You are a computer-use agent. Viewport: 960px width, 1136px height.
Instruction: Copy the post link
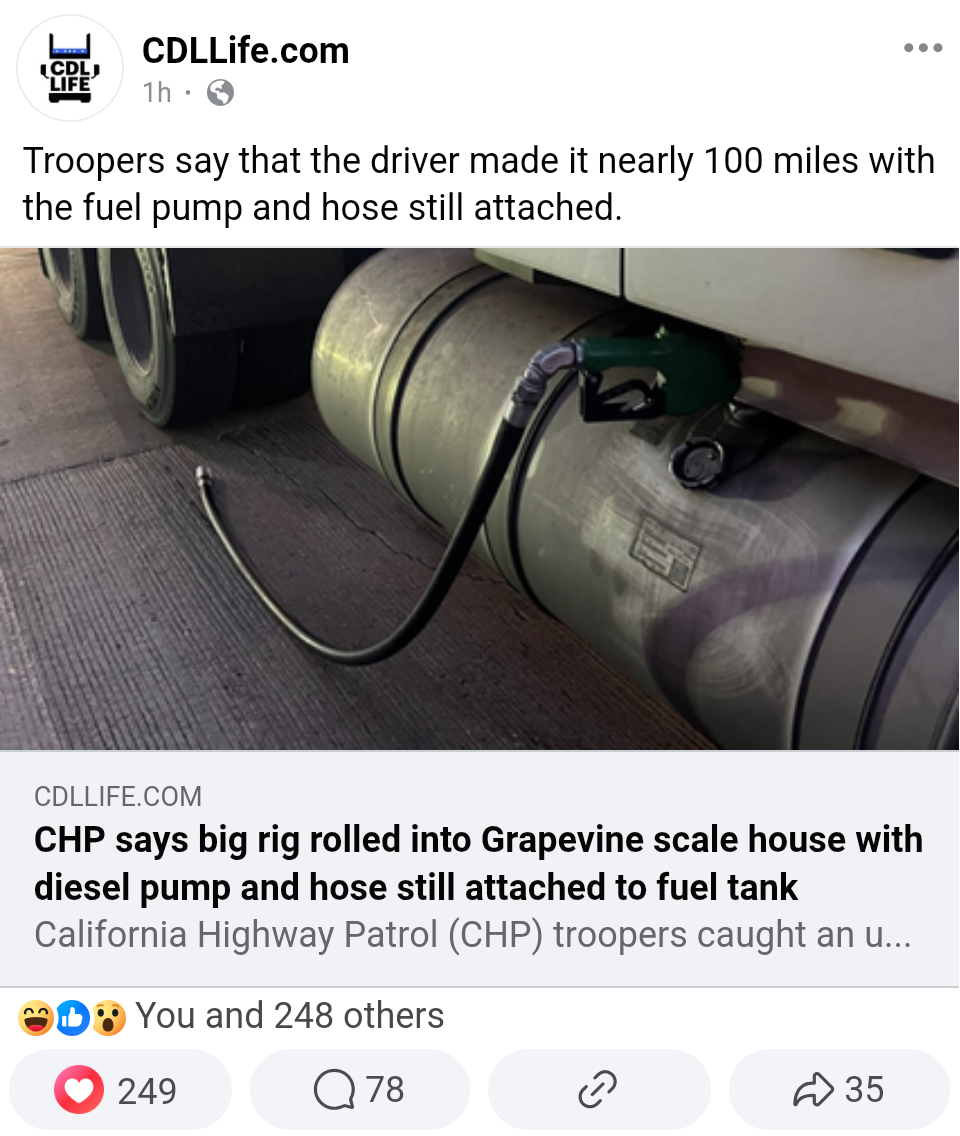598,1089
